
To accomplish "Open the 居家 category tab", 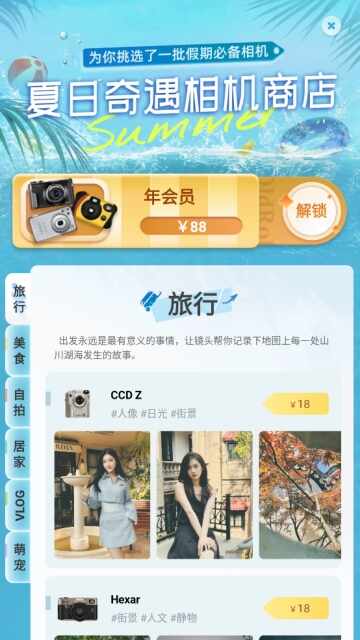I will coord(19,454).
